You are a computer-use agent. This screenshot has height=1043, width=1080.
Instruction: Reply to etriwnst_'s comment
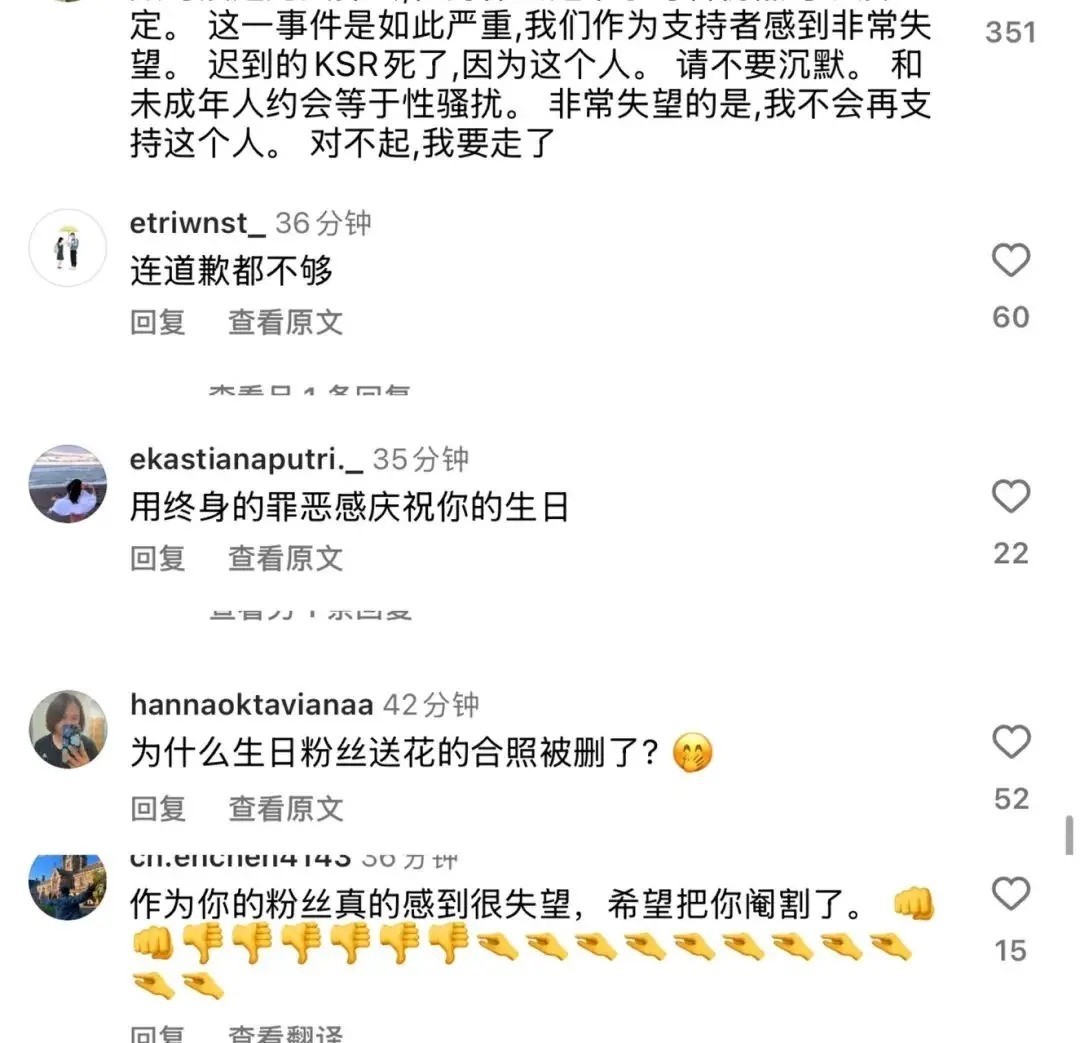(x=158, y=322)
